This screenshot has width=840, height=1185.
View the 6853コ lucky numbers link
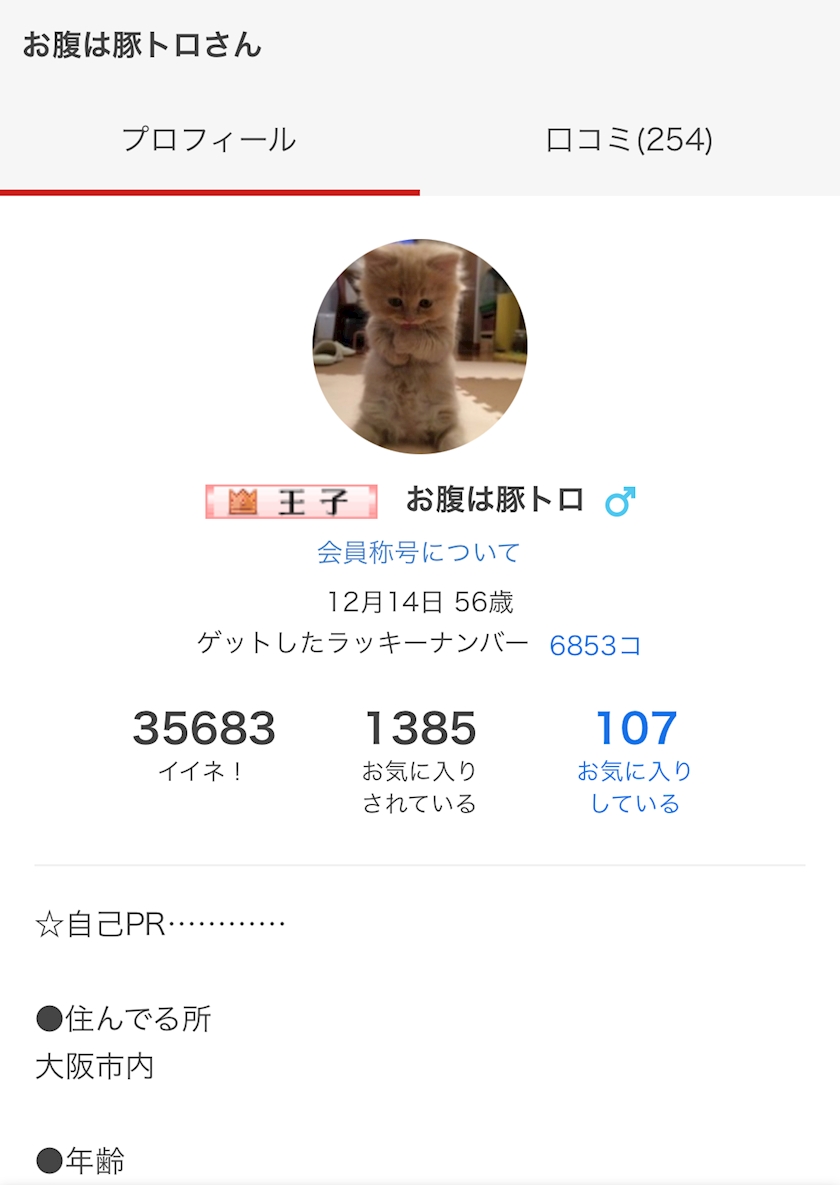coord(595,645)
